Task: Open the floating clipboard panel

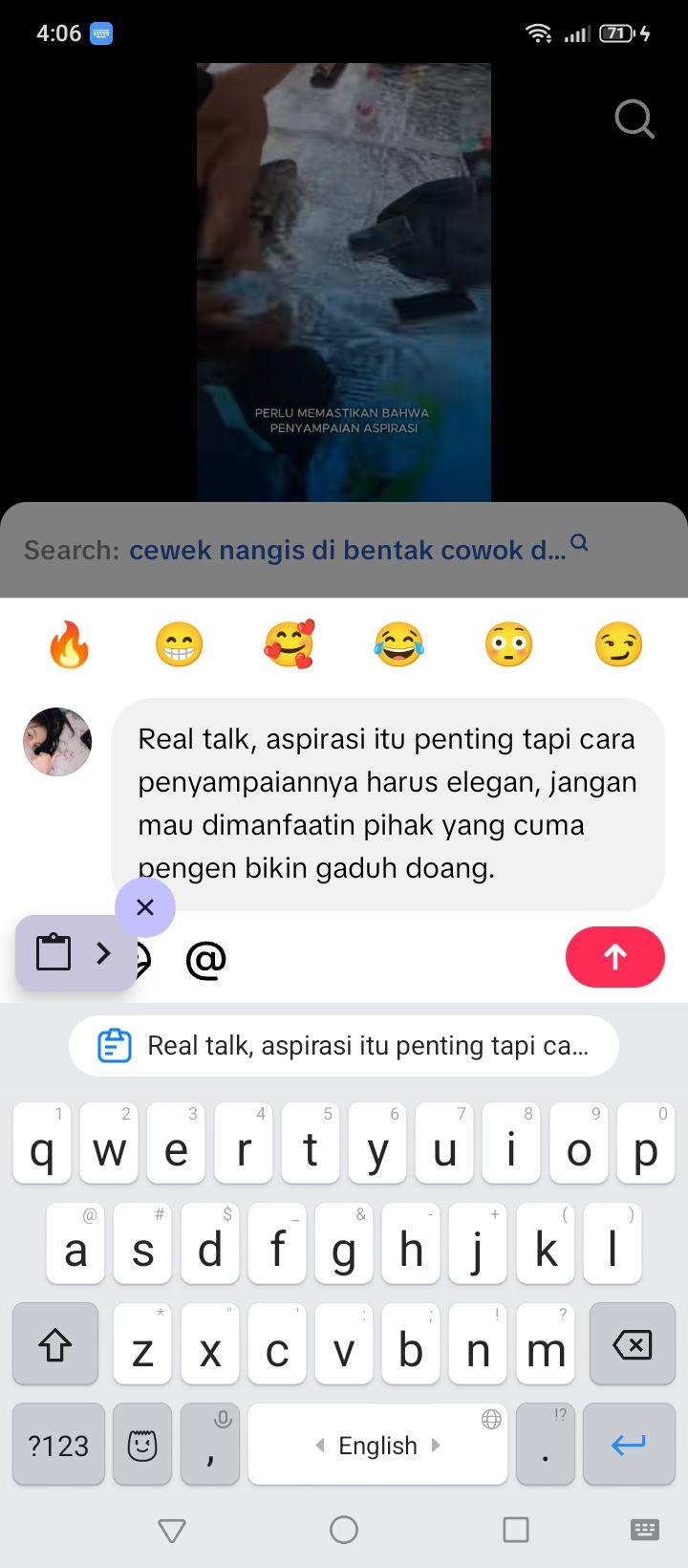Action: tap(75, 953)
